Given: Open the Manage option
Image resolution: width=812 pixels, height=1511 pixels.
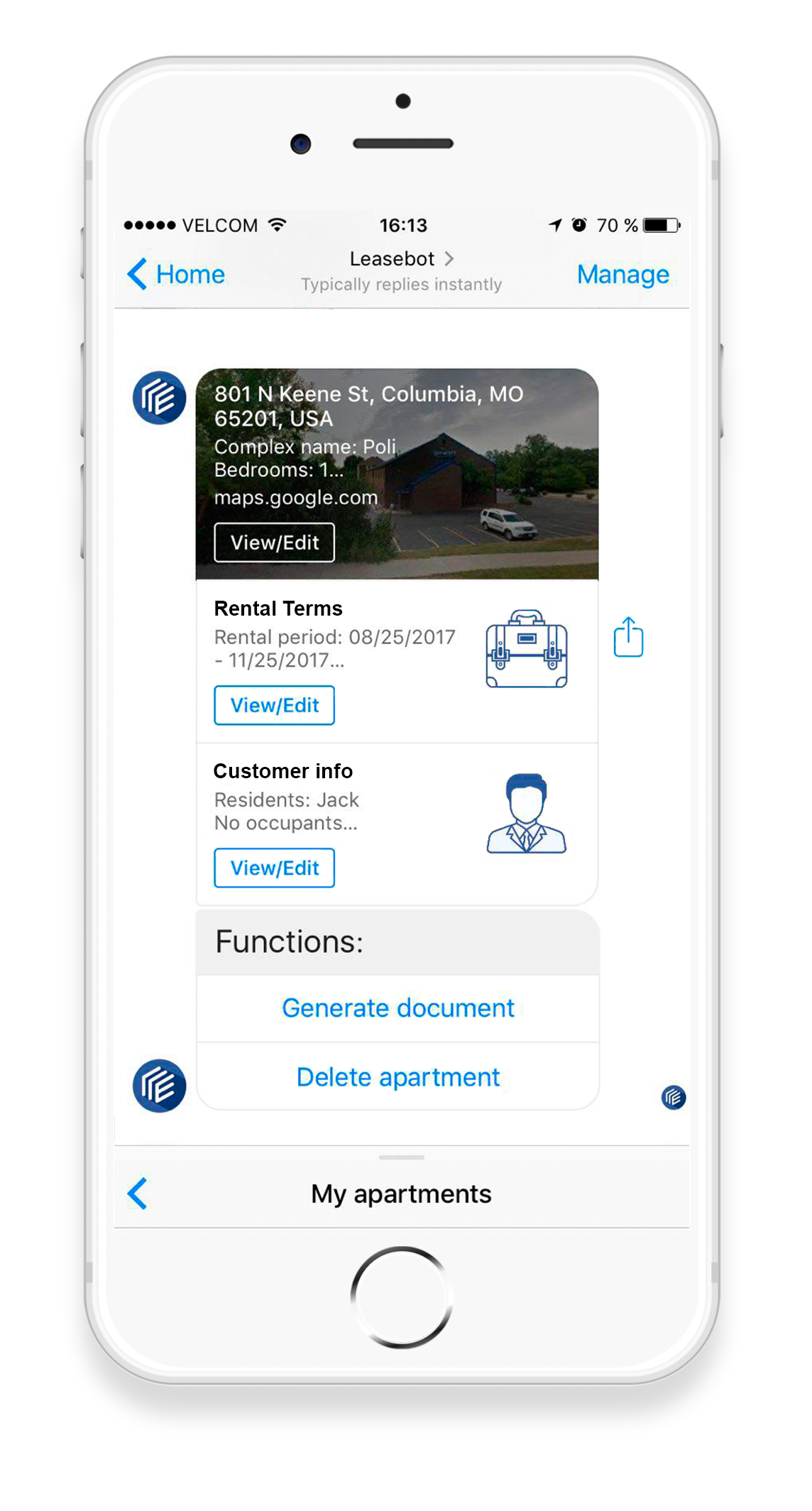Looking at the screenshot, I should pos(622,274).
